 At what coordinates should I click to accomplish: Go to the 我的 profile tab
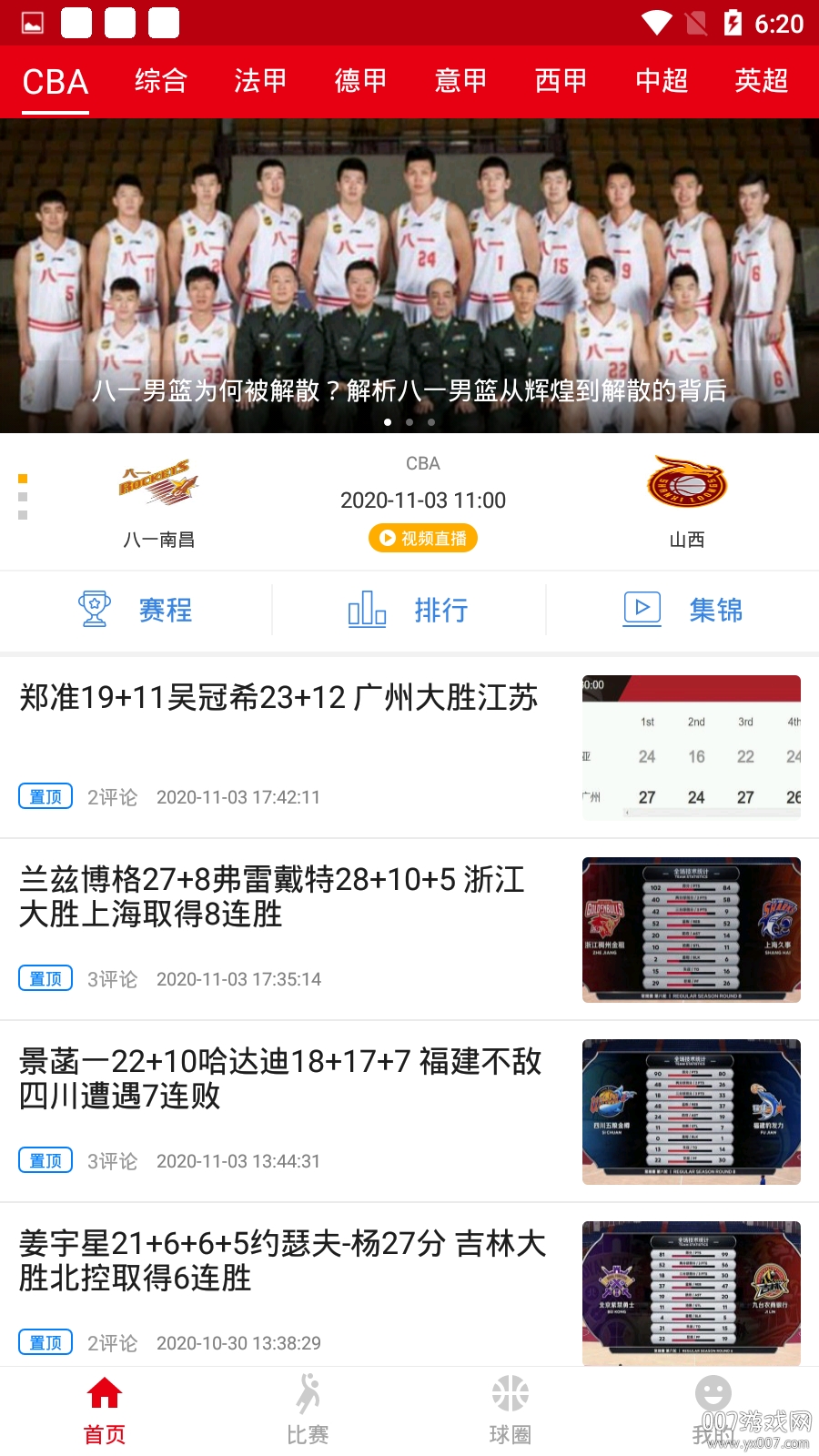pyautogui.click(x=713, y=1410)
